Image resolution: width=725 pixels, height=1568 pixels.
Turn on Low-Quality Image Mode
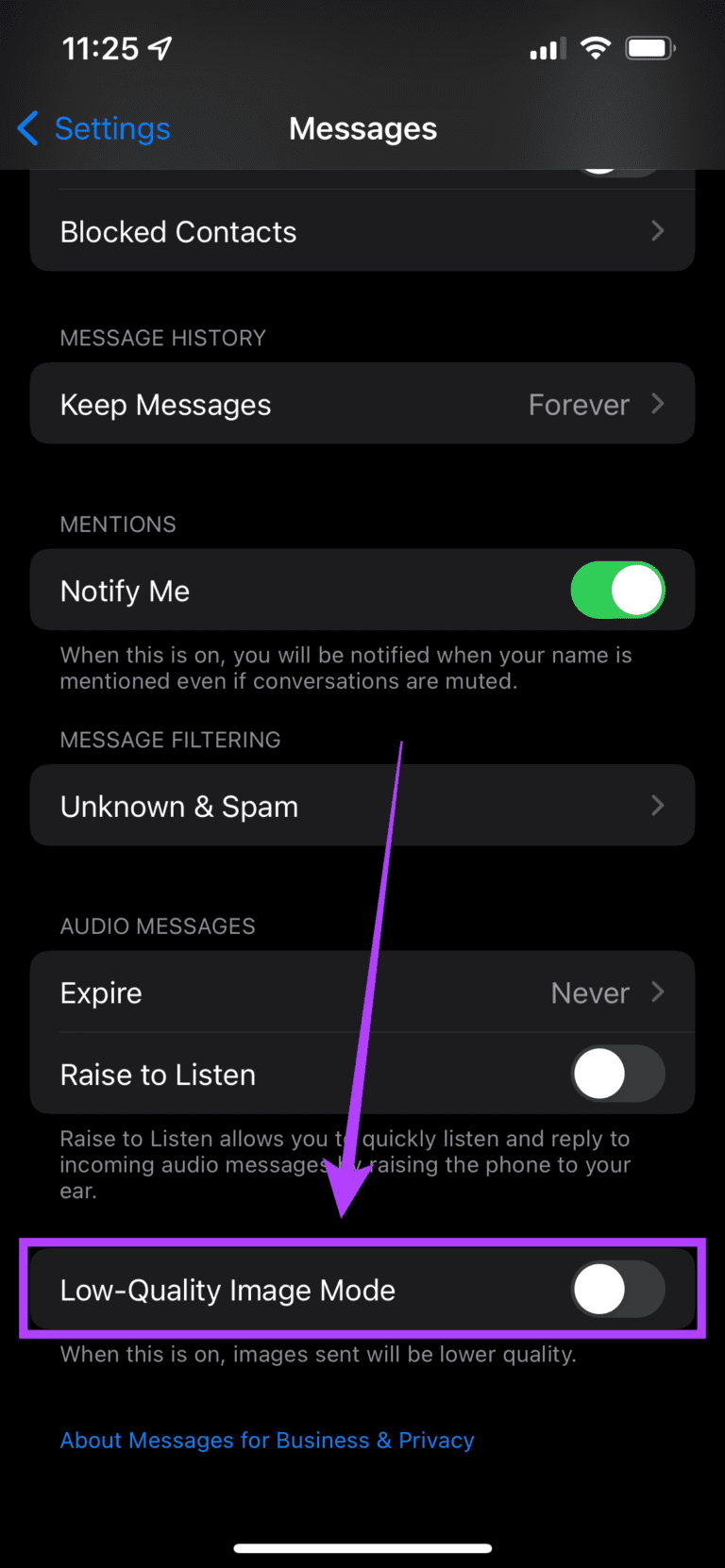tap(617, 1289)
